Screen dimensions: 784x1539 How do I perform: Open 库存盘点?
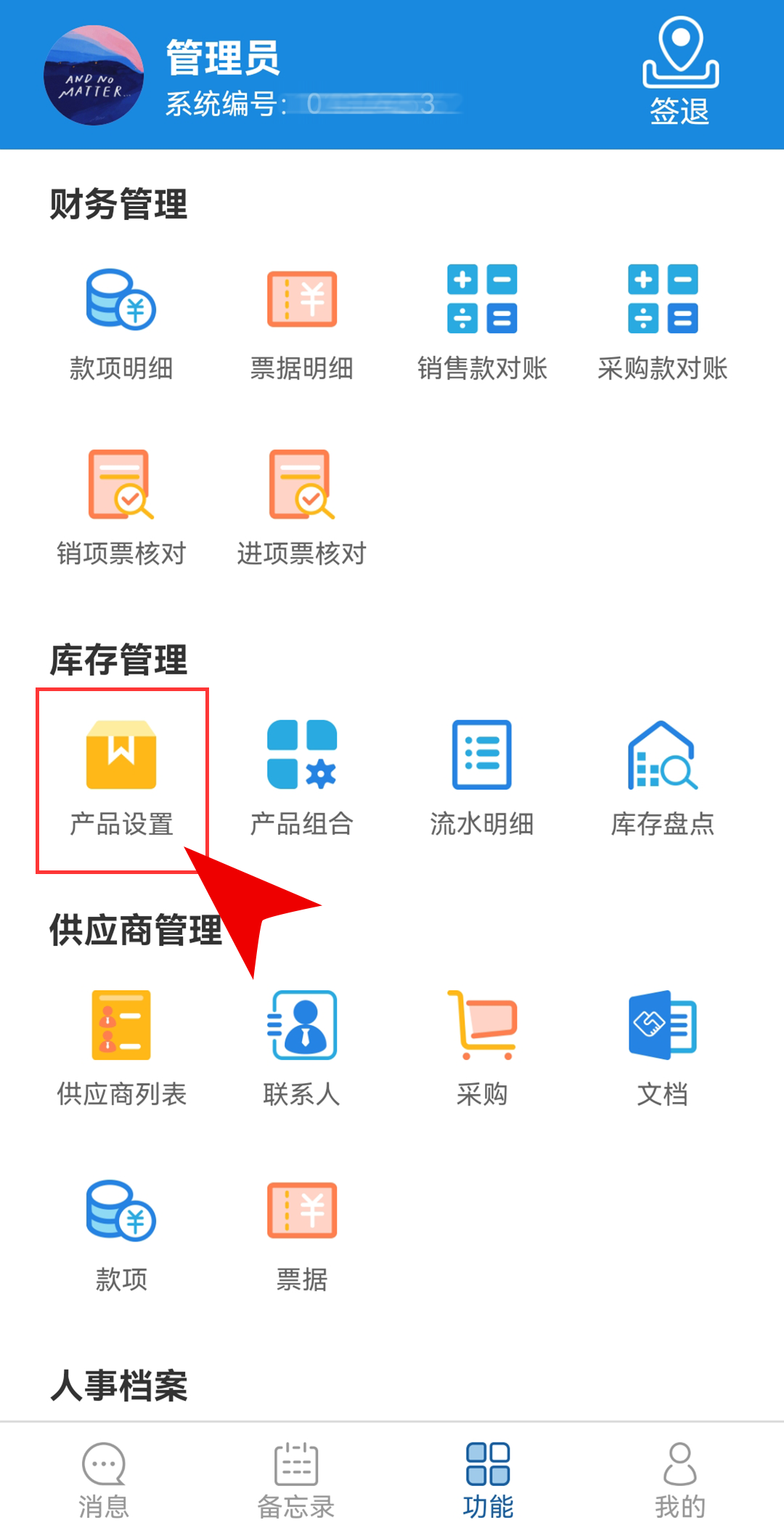pos(663,778)
